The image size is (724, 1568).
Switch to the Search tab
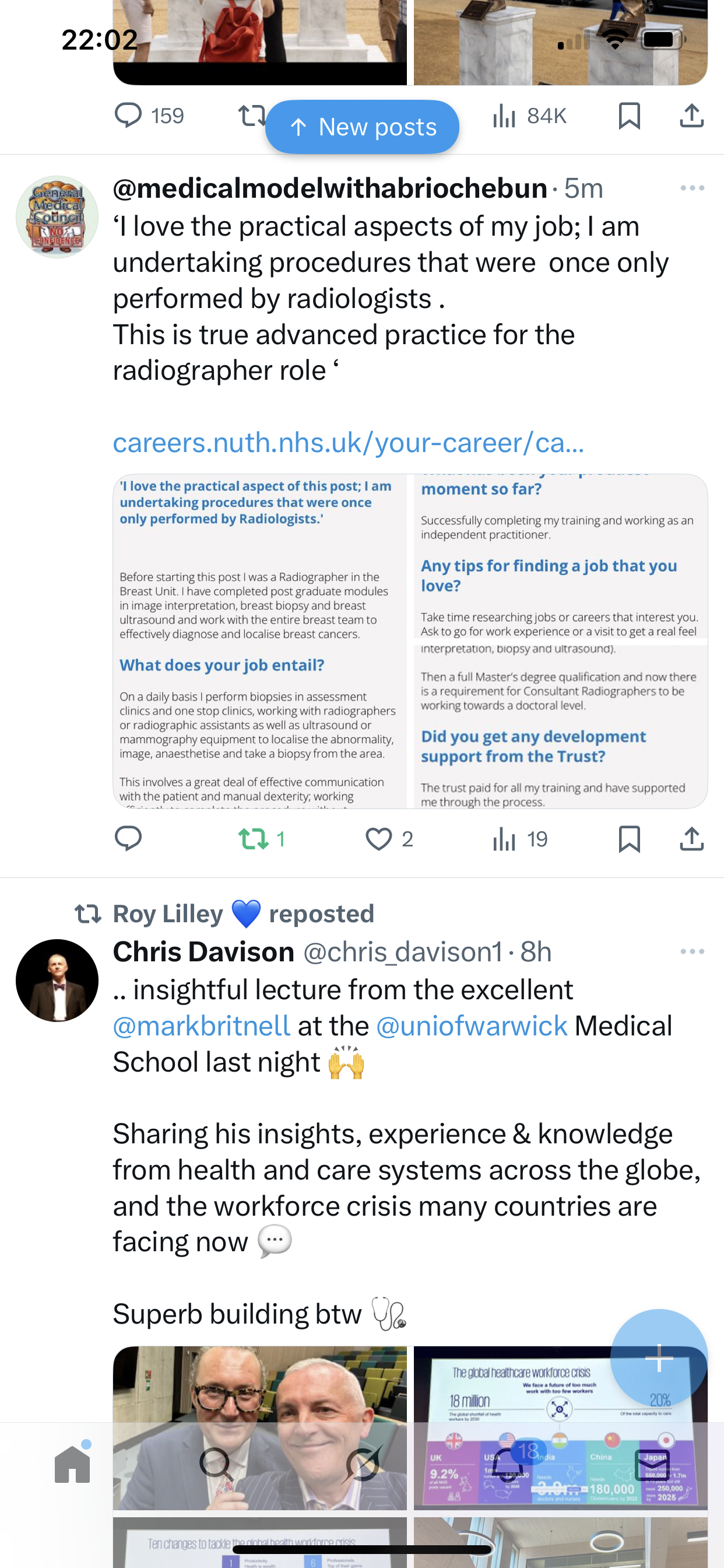[x=217, y=1464]
